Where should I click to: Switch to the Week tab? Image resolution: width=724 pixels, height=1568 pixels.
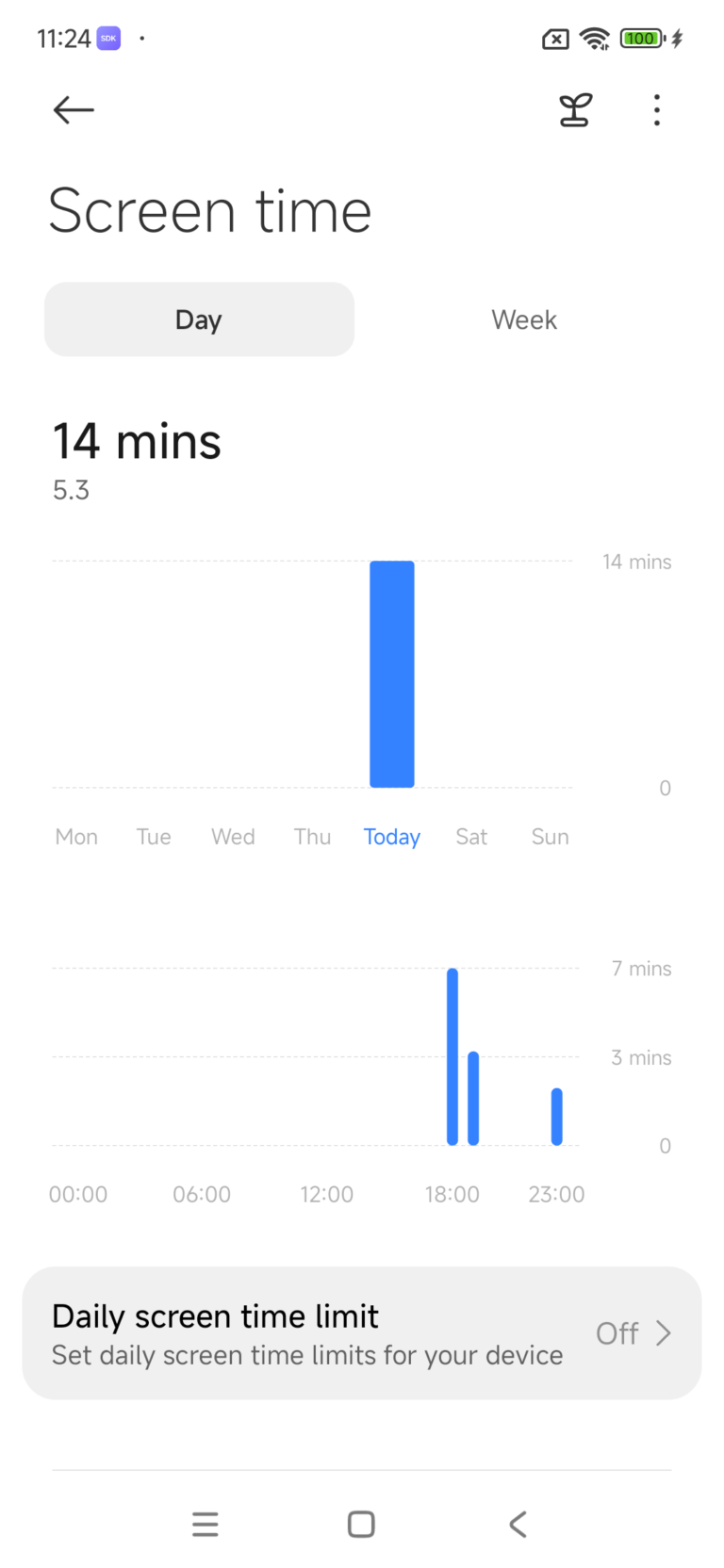coord(524,318)
